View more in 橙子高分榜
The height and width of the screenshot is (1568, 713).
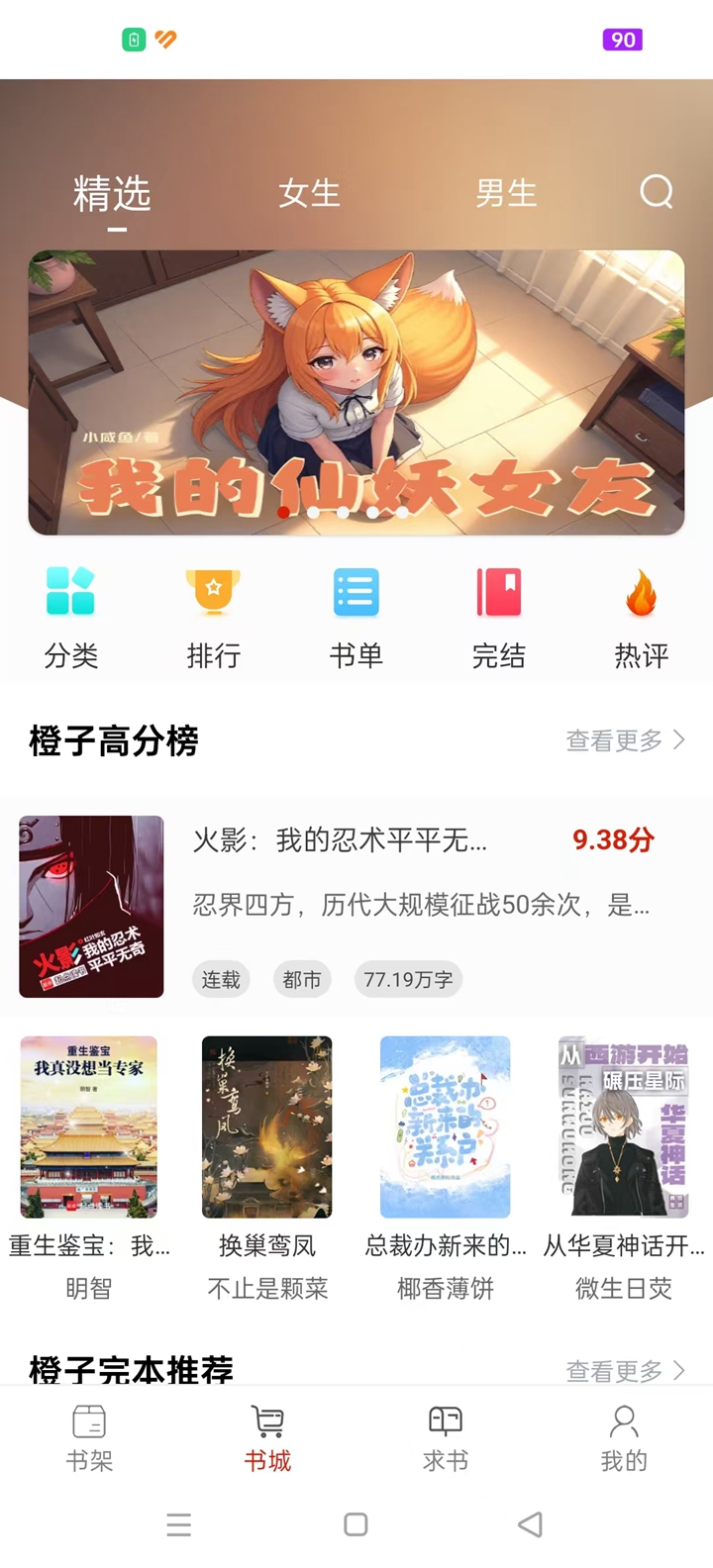(x=625, y=740)
